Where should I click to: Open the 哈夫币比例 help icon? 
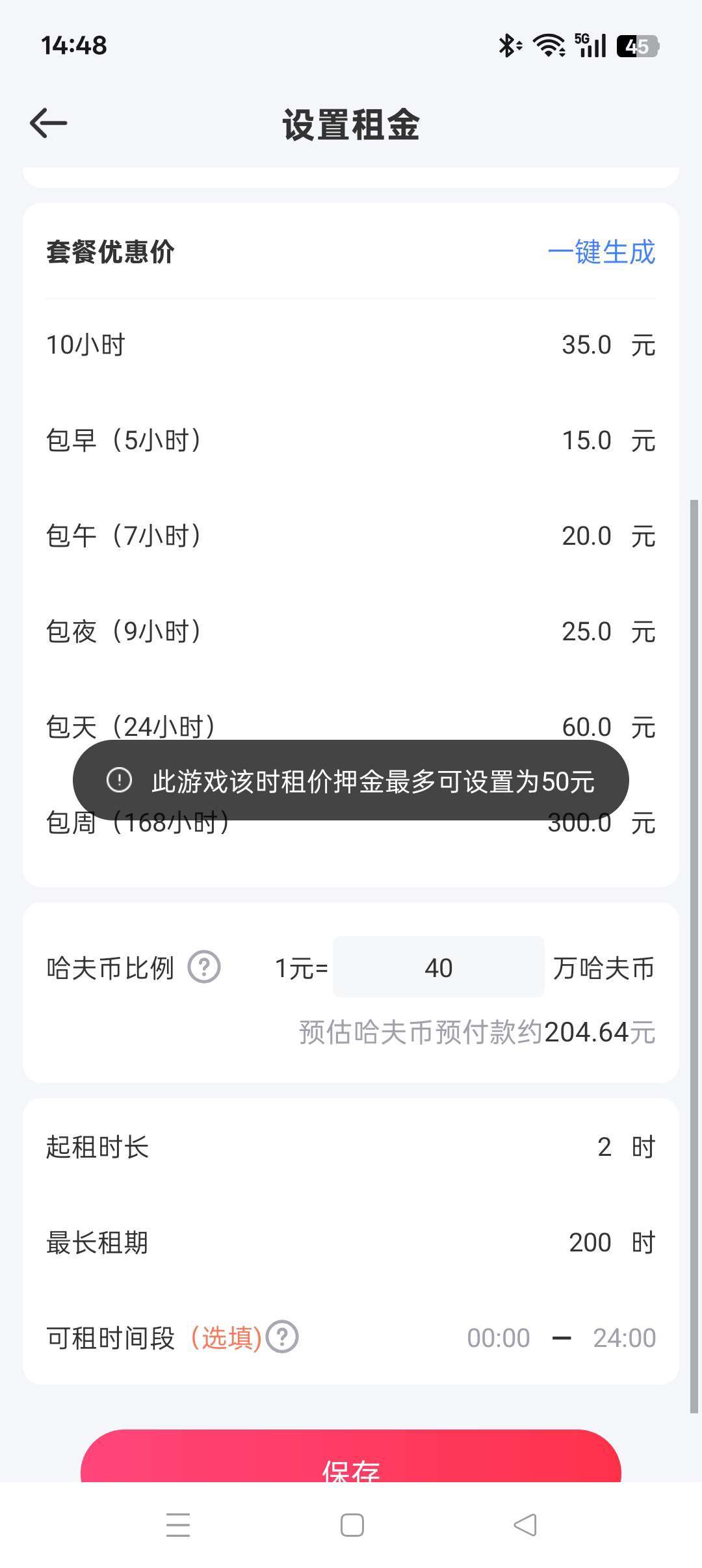pyautogui.click(x=203, y=968)
